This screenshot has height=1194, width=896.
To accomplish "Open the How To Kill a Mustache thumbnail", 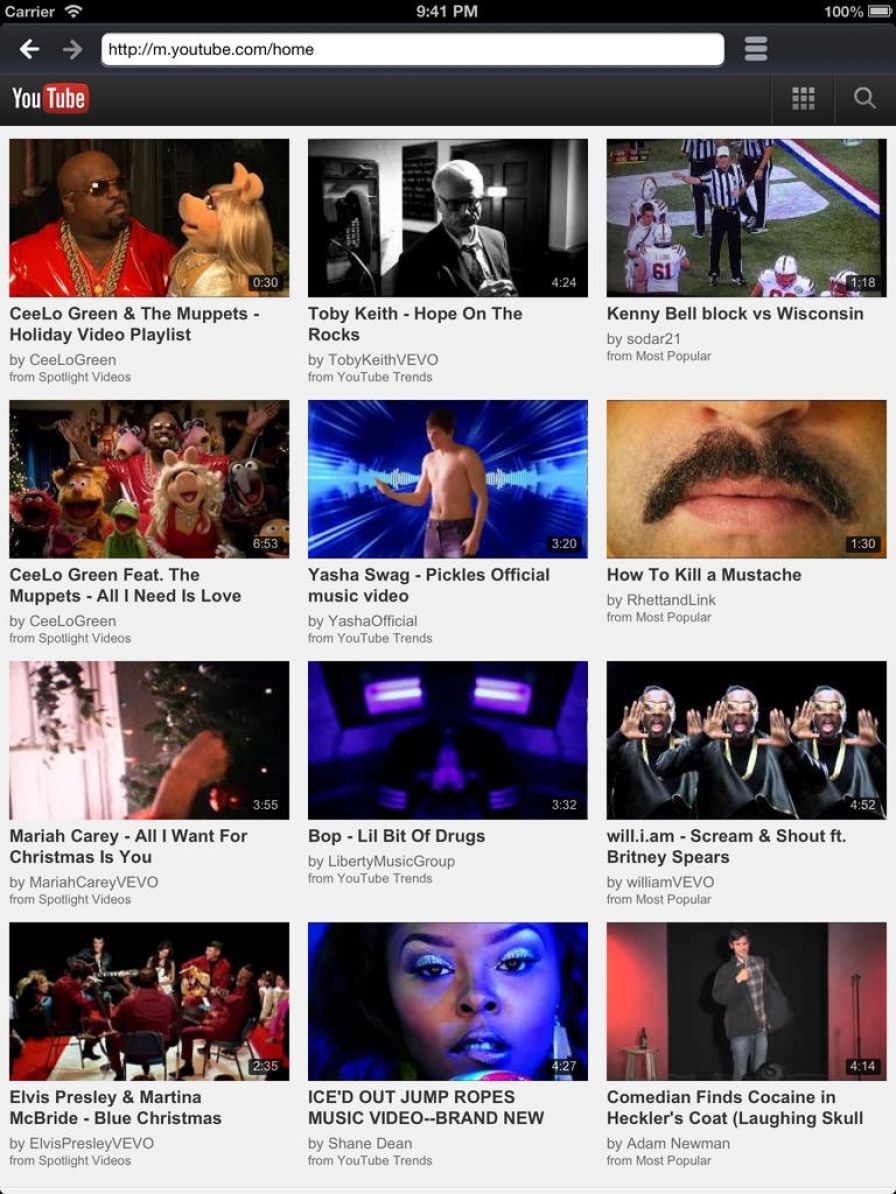I will coord(744,478).
